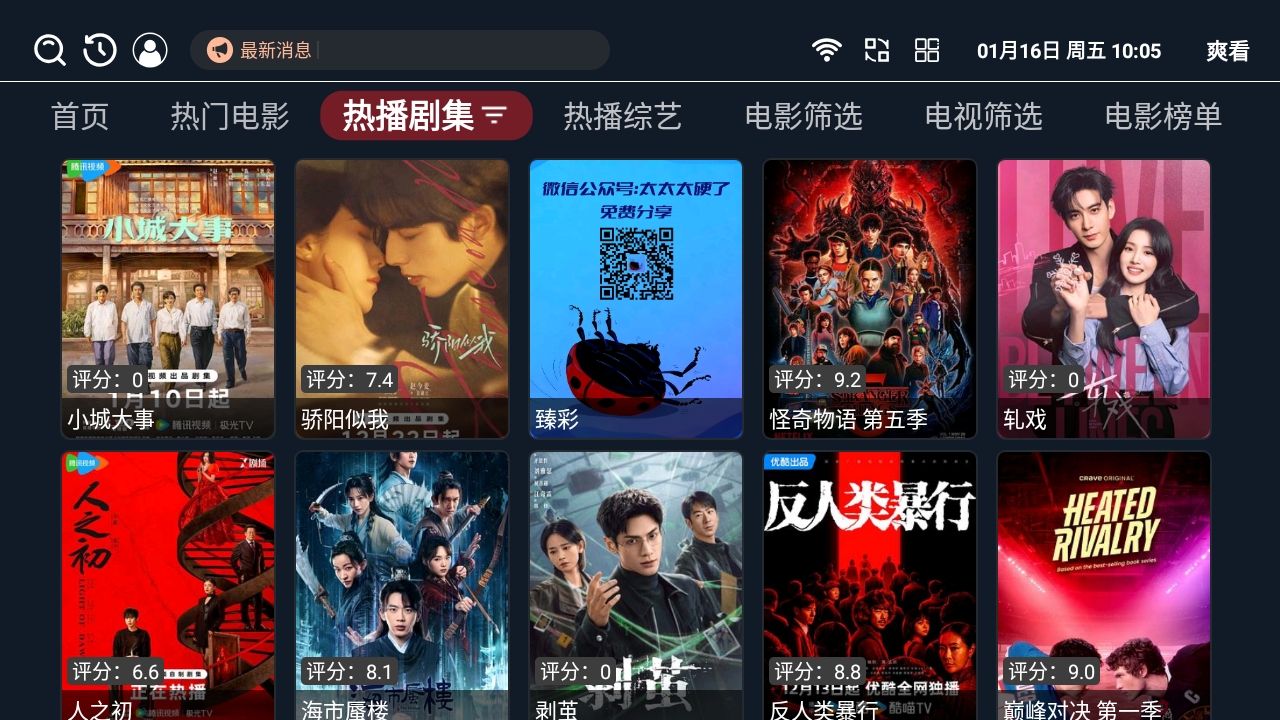
Task: Switch to the 热门电影 tab
Action: point(230,117)
